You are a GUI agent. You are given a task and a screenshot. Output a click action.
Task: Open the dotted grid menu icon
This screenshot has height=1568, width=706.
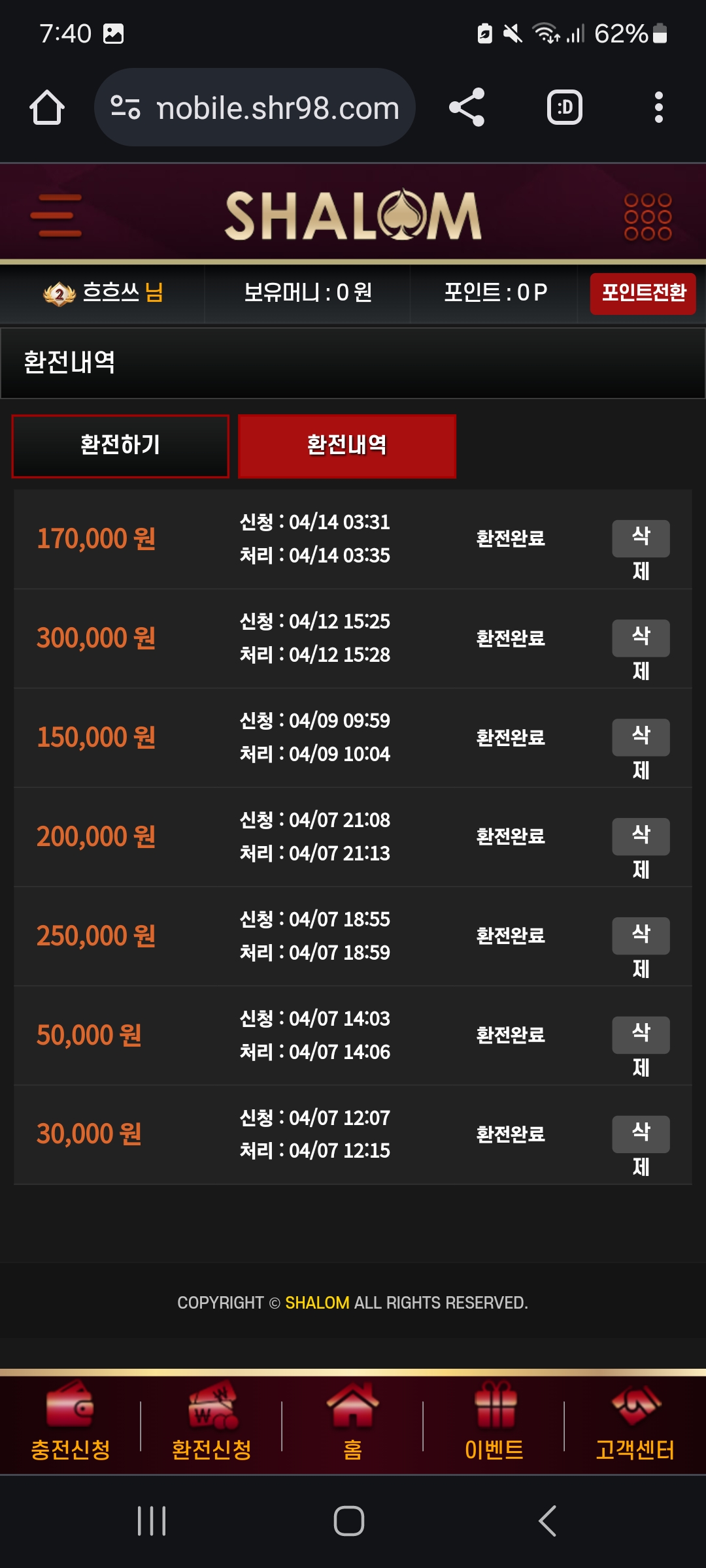pyautogui.click(x=647, y=216)
